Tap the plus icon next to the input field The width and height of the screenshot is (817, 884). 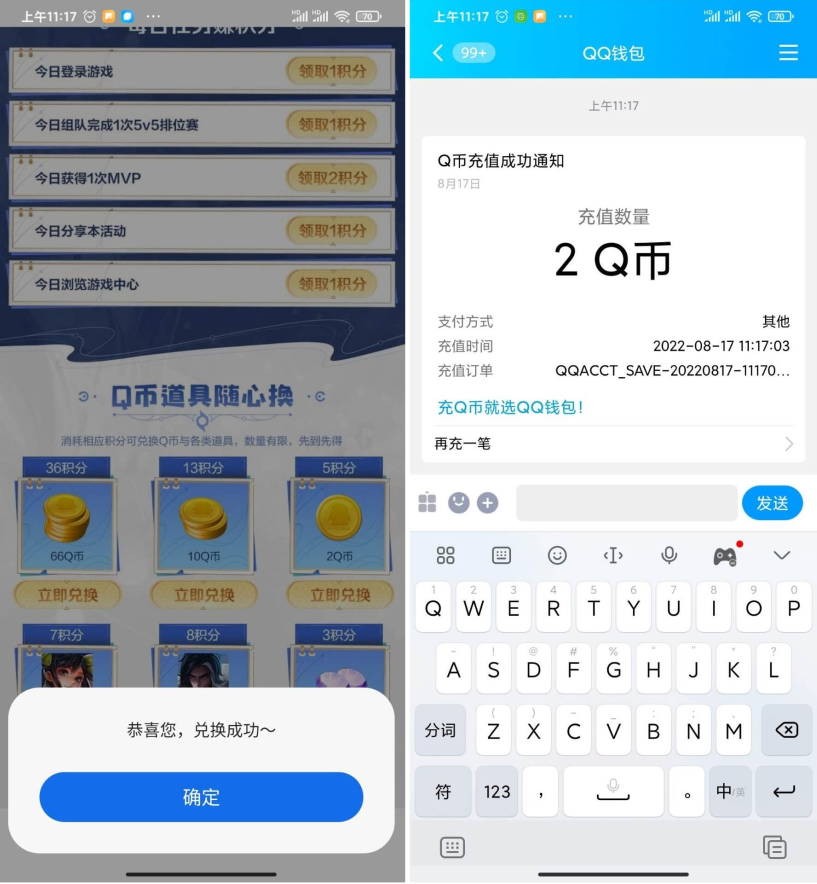pyautogui.click(x=487, y=502)
